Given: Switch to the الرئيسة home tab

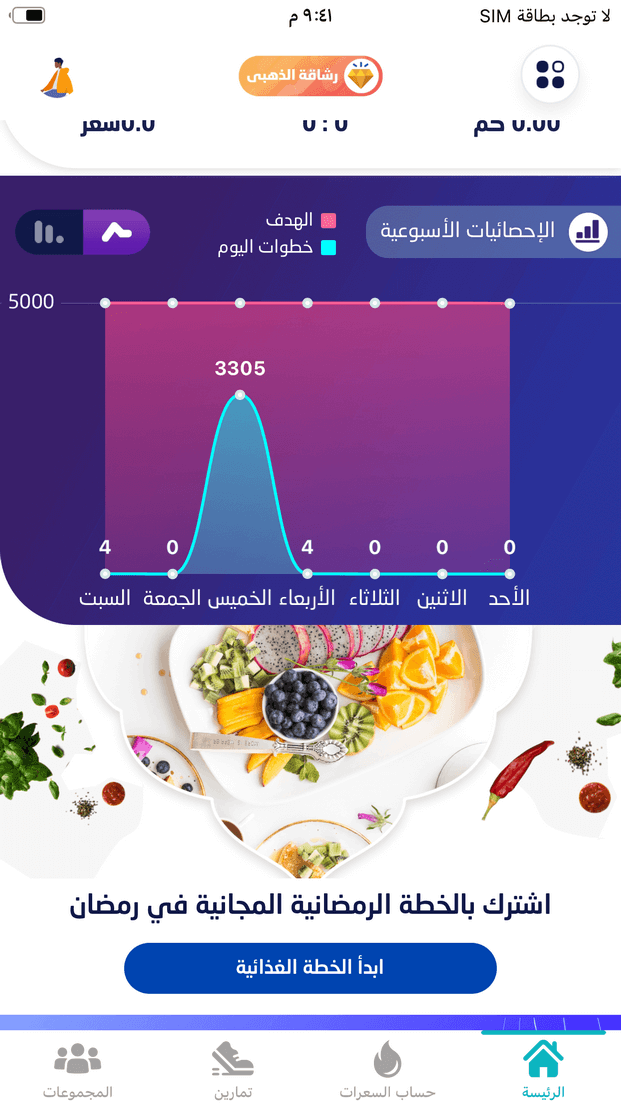Looking at the screenshot, I should 543,1068.
